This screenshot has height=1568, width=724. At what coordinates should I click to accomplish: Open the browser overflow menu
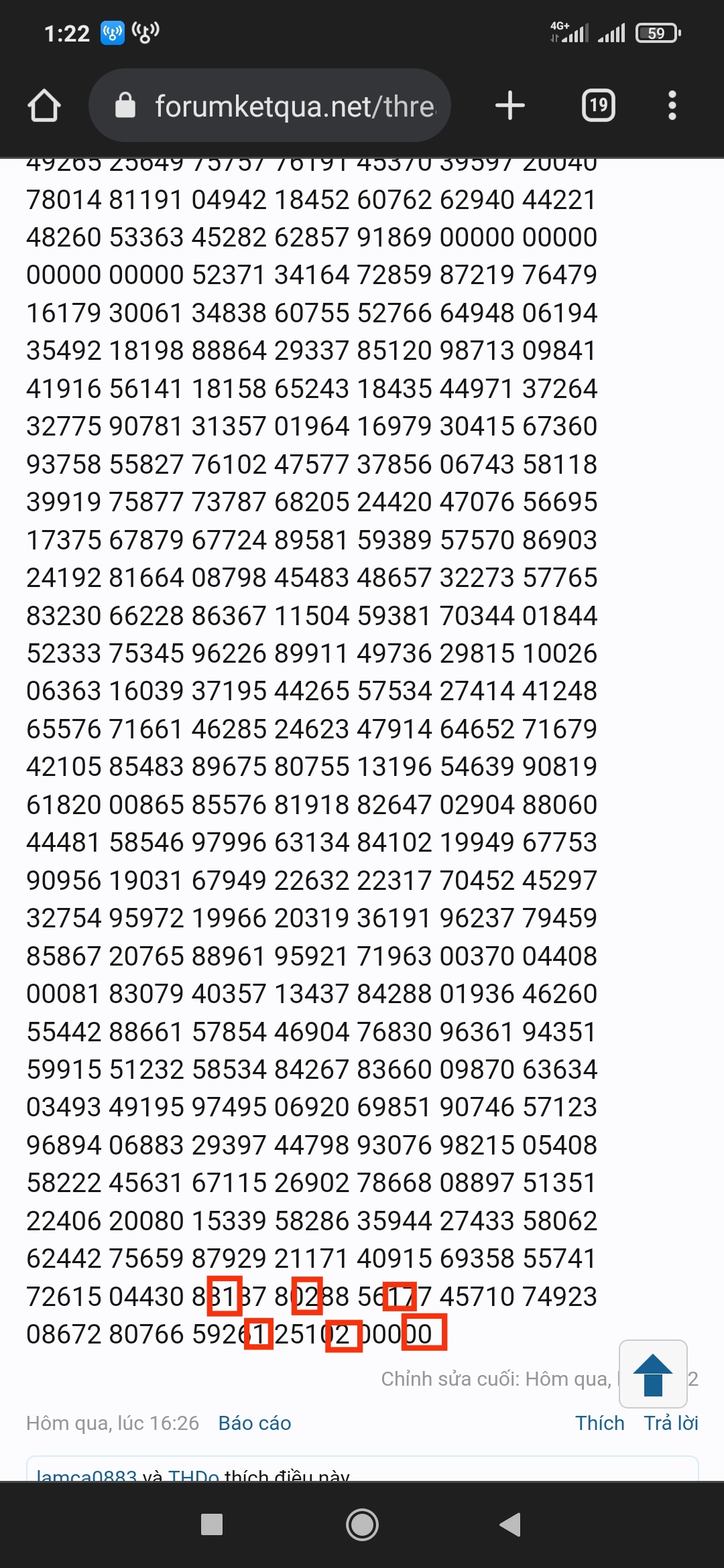click(672, 105)
